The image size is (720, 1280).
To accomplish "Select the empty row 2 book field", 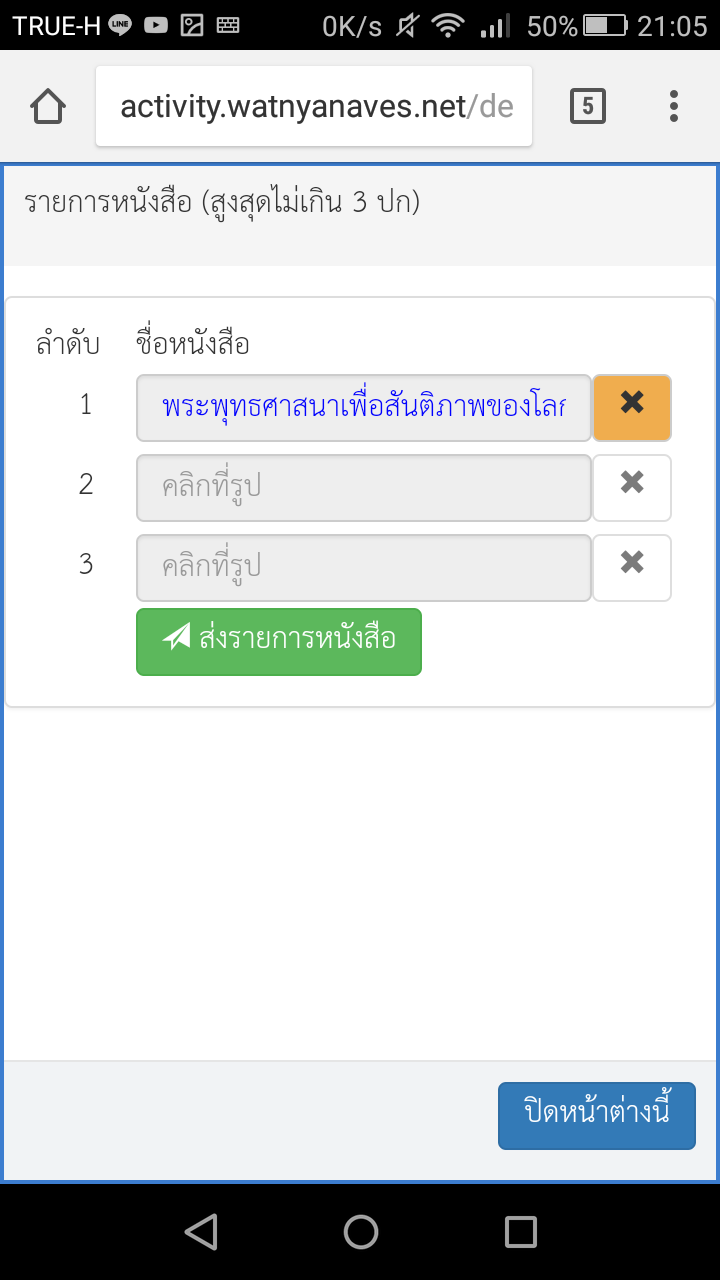I will [364, 488].
